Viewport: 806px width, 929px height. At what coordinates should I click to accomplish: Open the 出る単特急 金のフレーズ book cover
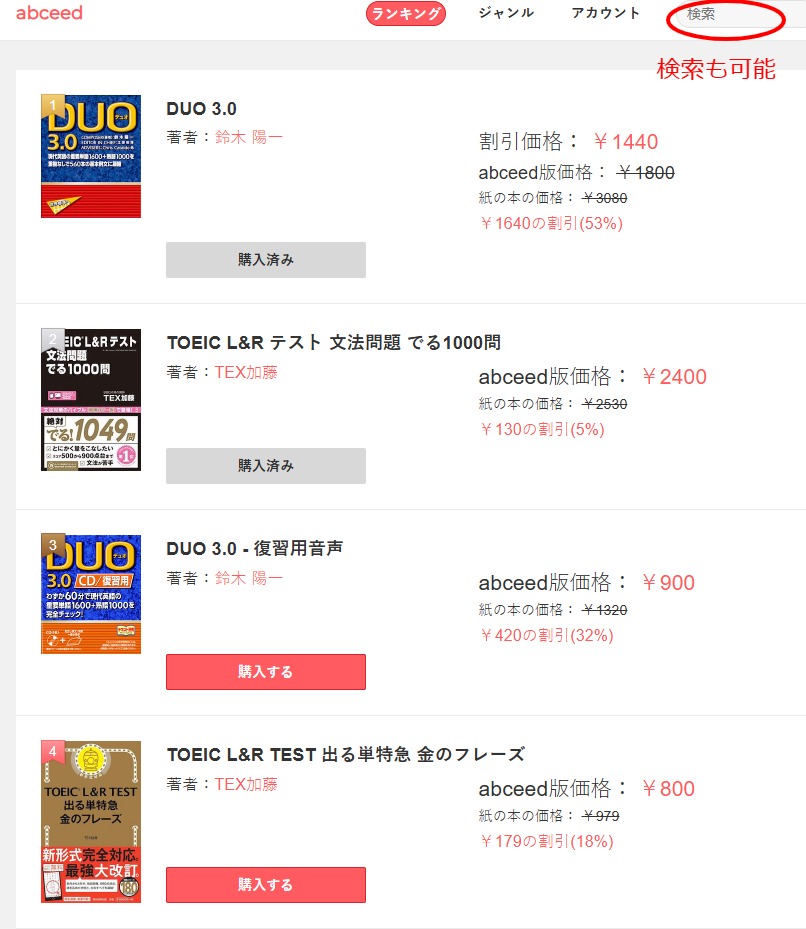coord(91,822)
